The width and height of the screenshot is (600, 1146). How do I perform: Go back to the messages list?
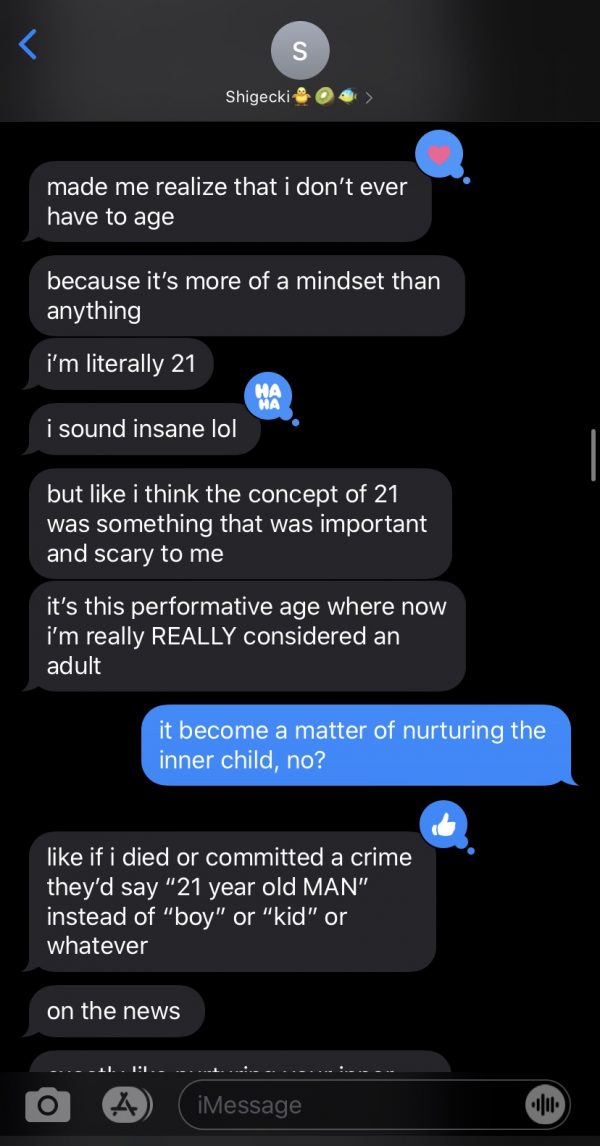click(28, 44)
